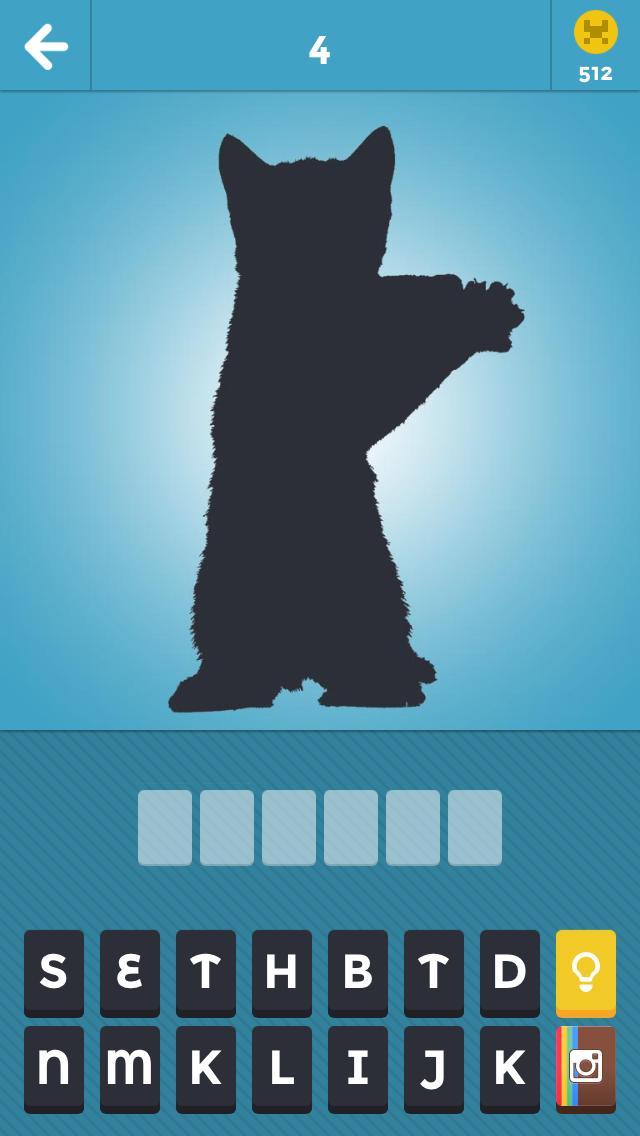Screen dimensions: 640x1136
Task: Choose the letter H tile
Action: click(282, 971)
